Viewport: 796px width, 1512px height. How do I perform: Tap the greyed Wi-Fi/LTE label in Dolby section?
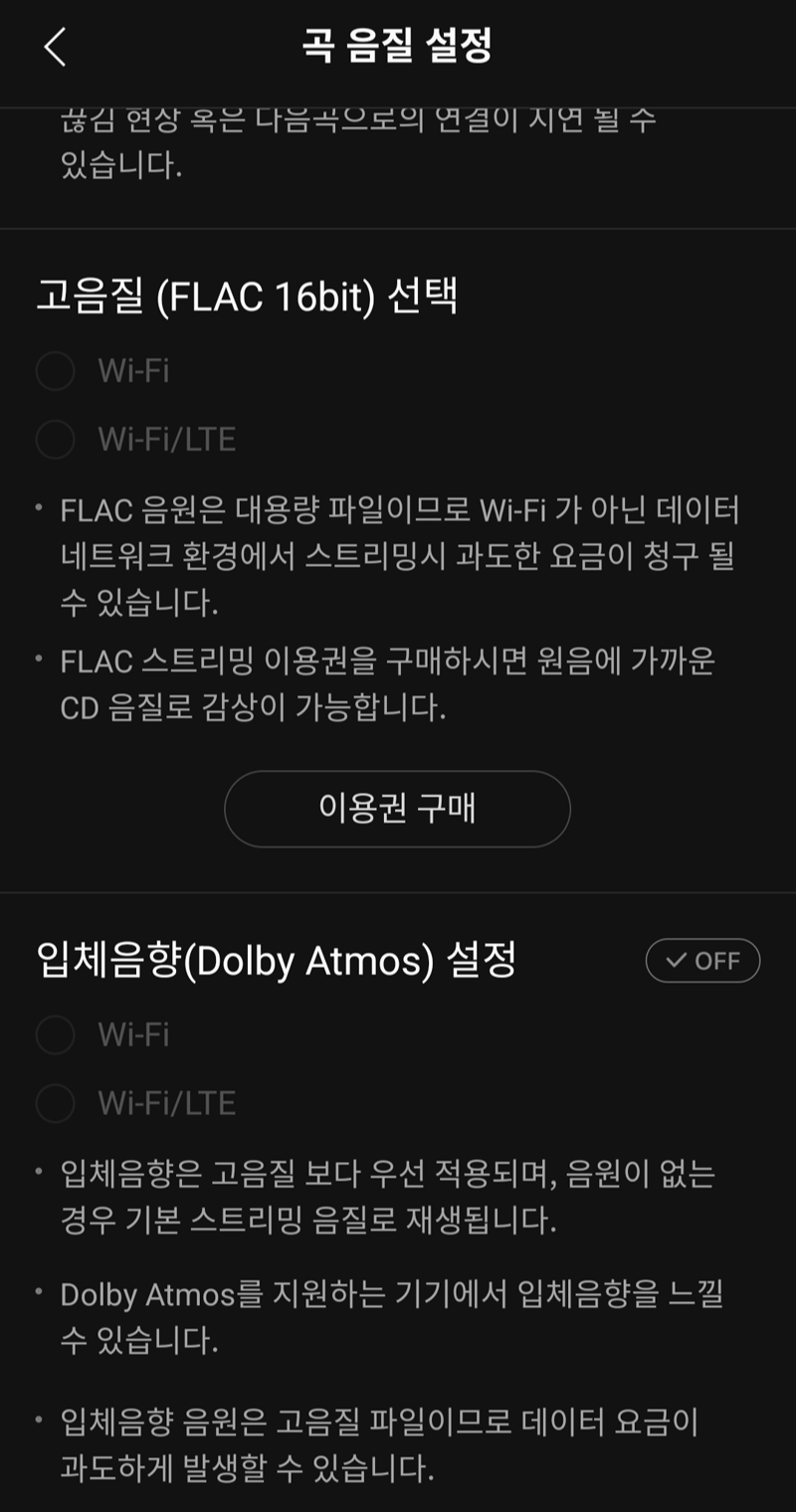pos(167,1102)
